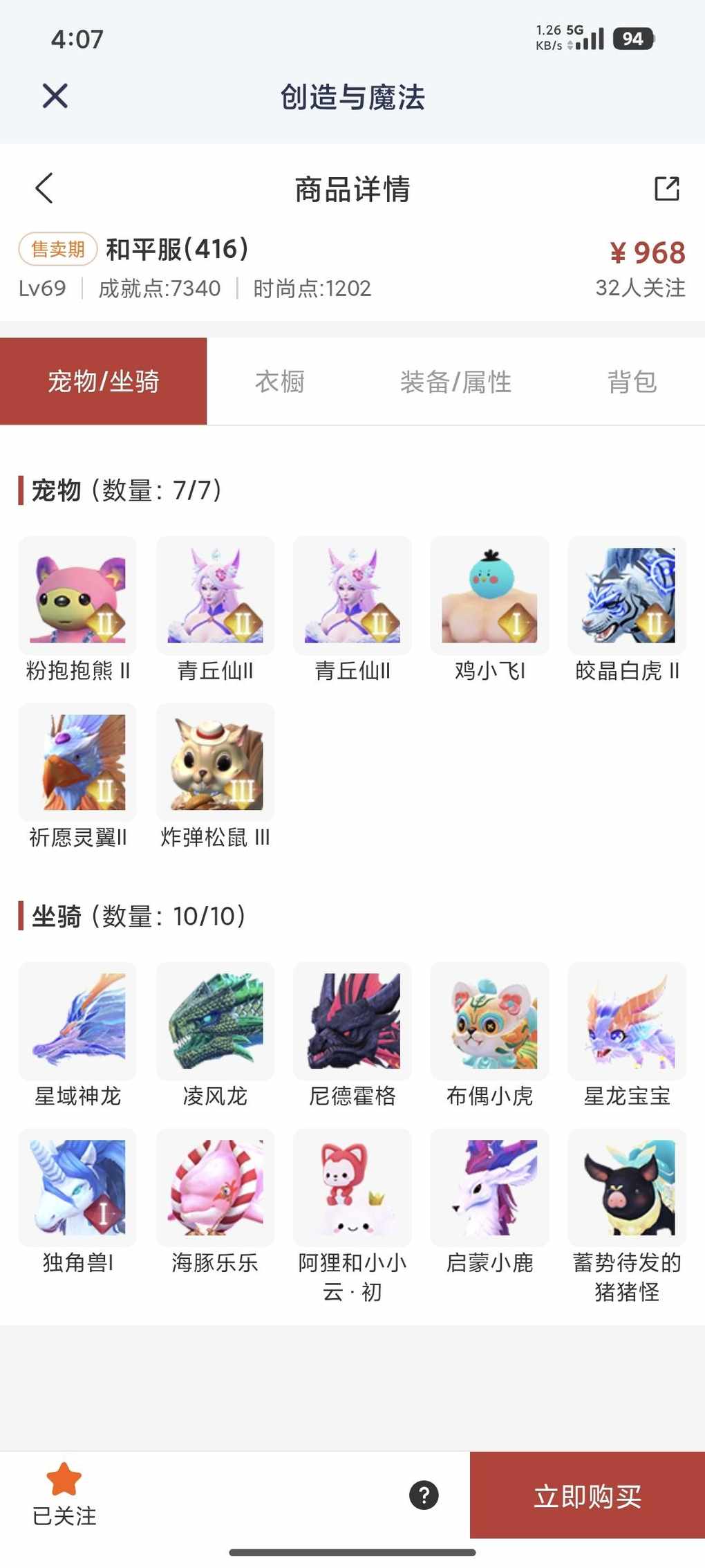
Task: Open the 背包 tab
Action: (632, 381)
